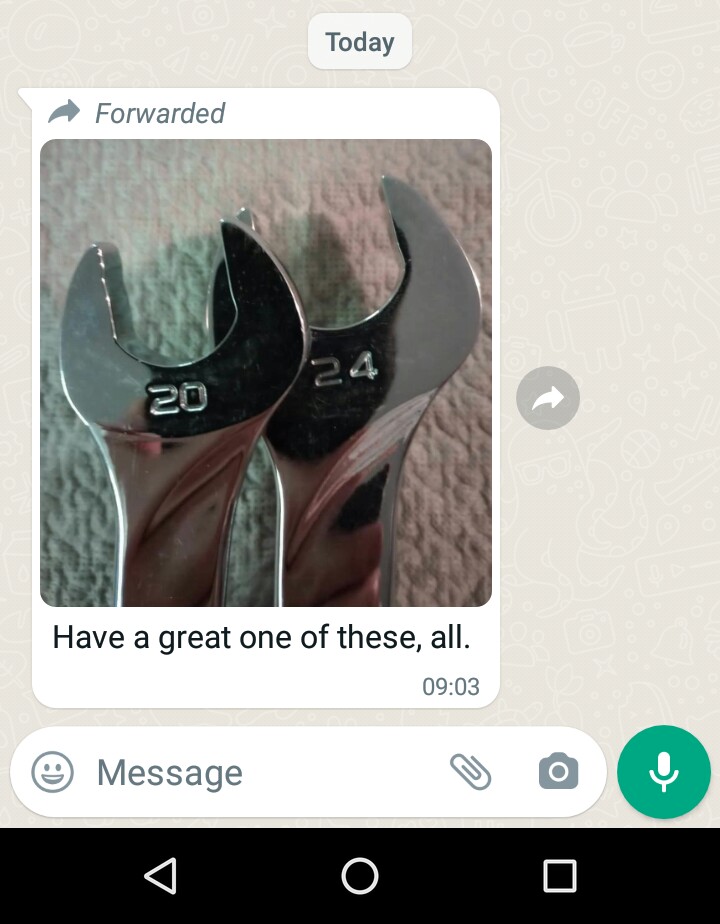Record a voice message with the microphone

pos(664,772)
